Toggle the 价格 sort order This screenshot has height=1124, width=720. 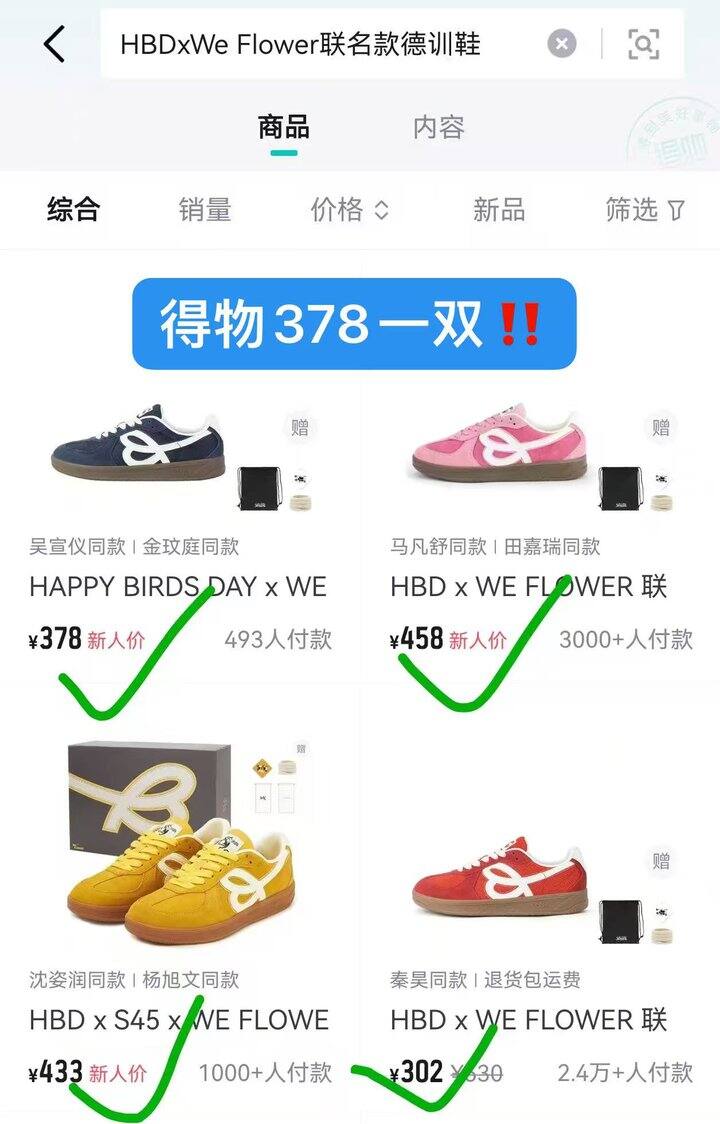[348, 210]
